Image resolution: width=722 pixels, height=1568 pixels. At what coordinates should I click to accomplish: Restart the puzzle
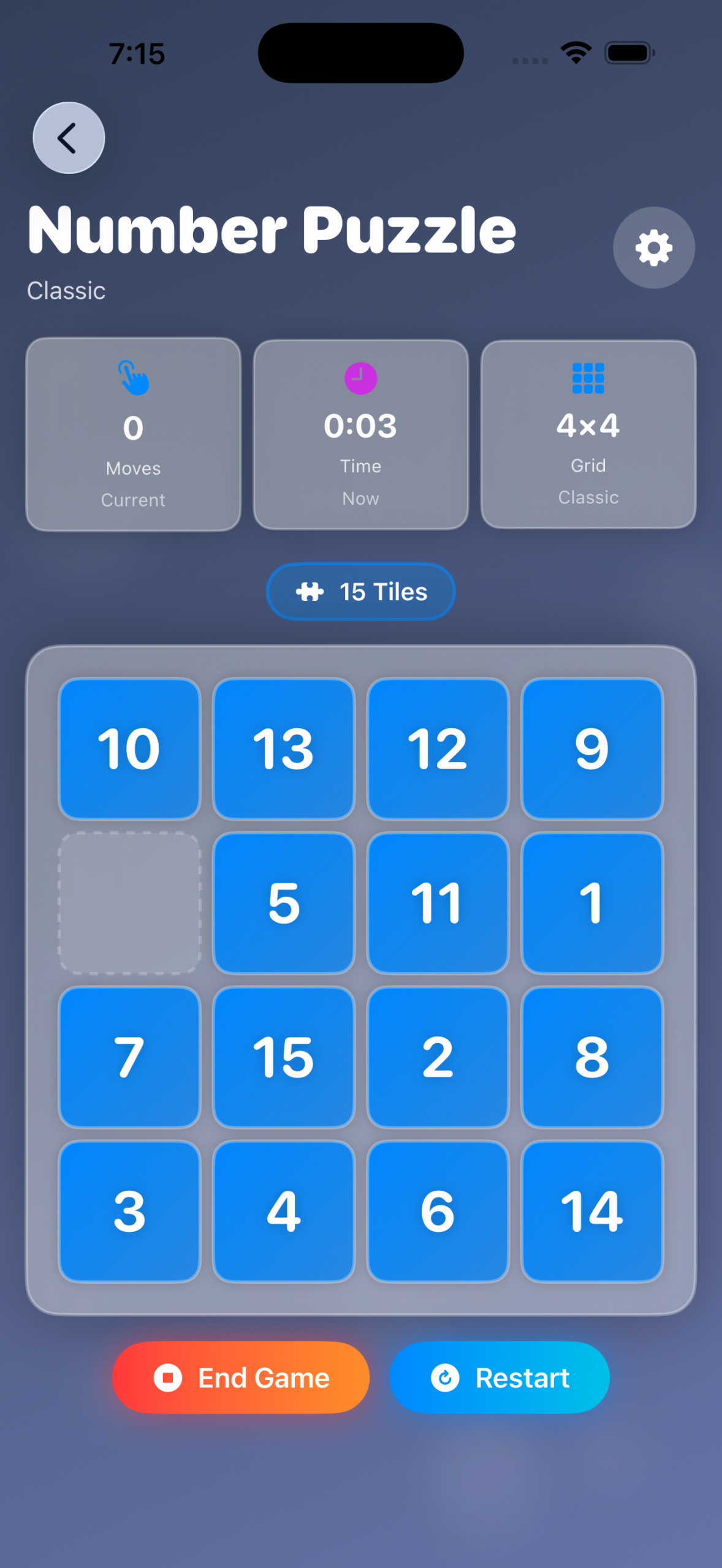click(x=500, y=1378)
